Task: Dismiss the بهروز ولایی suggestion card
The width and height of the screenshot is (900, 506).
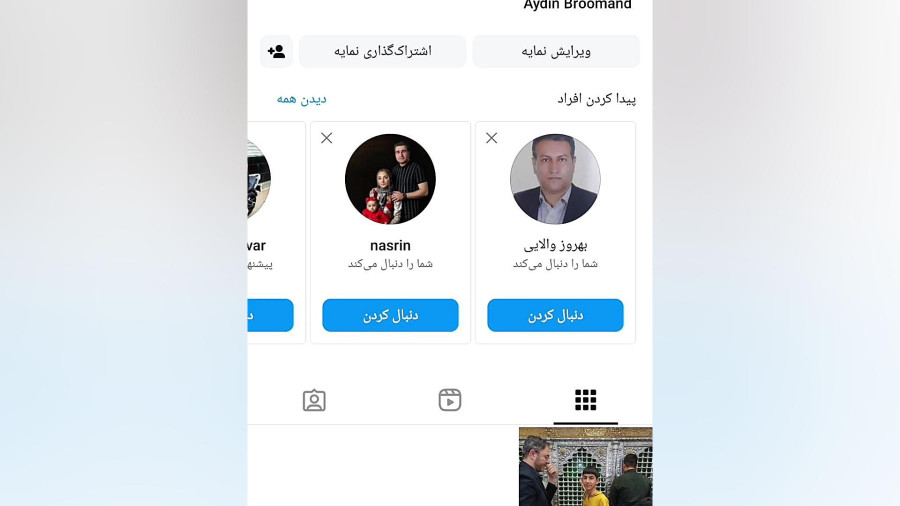Action: click(x=491, y=138)
